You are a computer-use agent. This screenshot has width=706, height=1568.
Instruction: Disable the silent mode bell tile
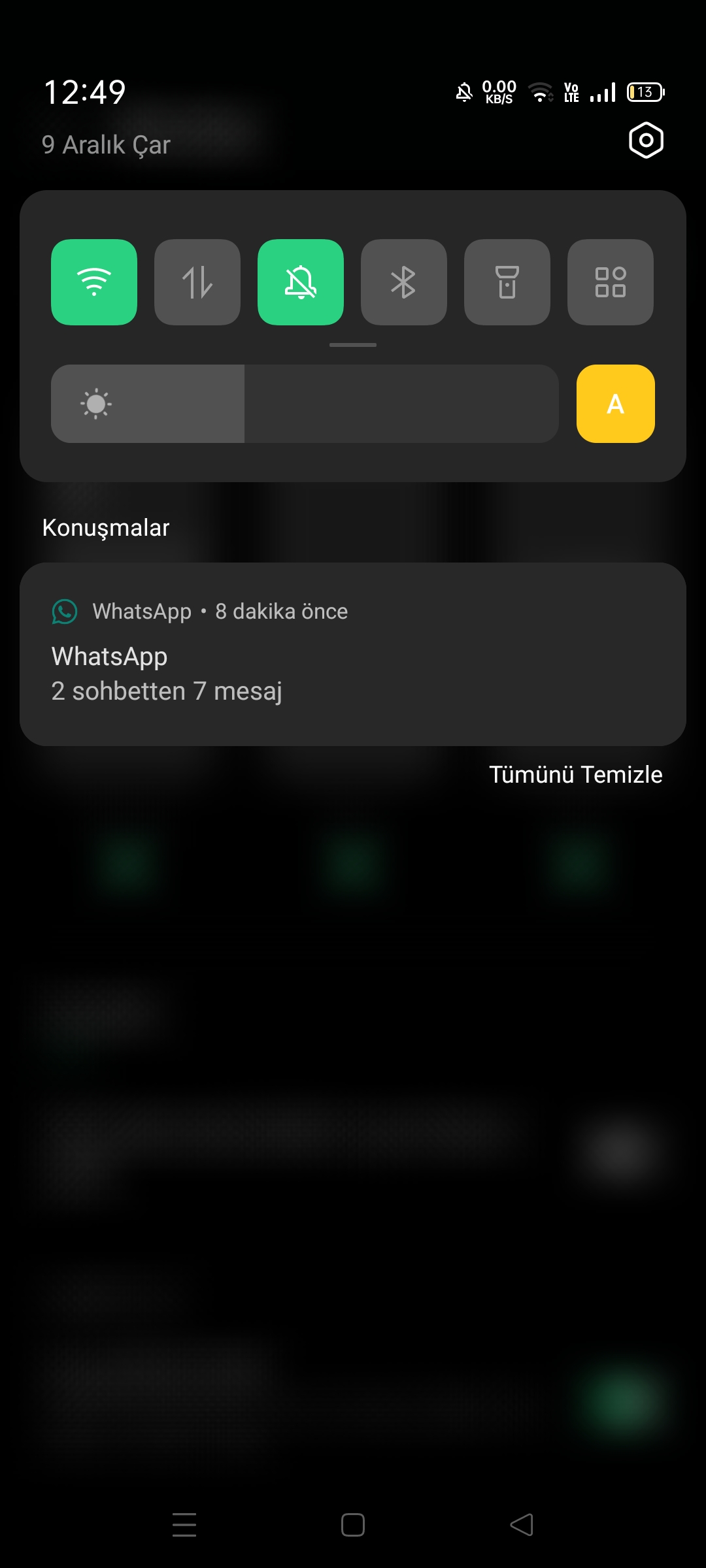pos(301,282)
